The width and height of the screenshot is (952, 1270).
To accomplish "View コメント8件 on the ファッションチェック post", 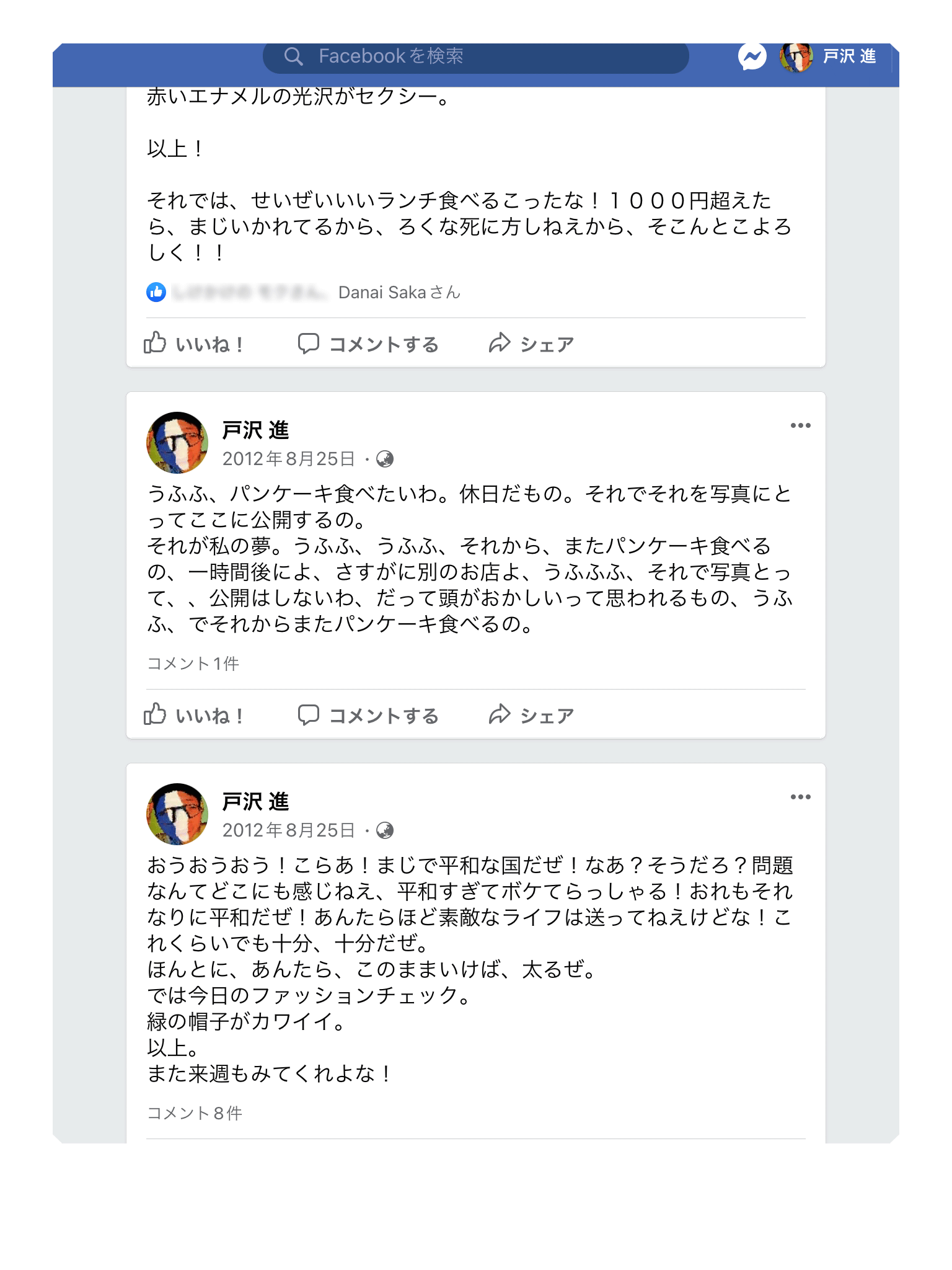I will (x=195, y=1113).
